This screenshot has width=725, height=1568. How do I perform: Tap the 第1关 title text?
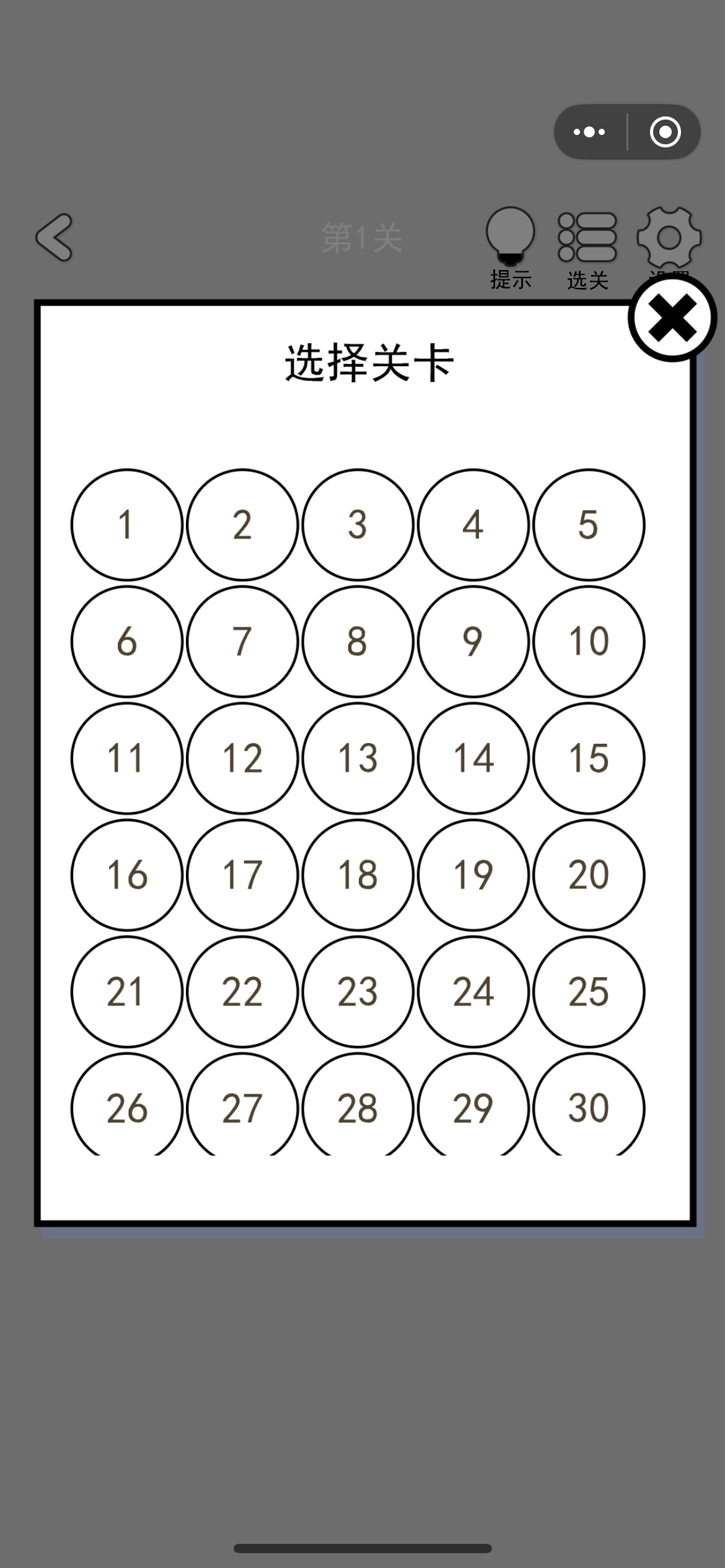(361, 238)
